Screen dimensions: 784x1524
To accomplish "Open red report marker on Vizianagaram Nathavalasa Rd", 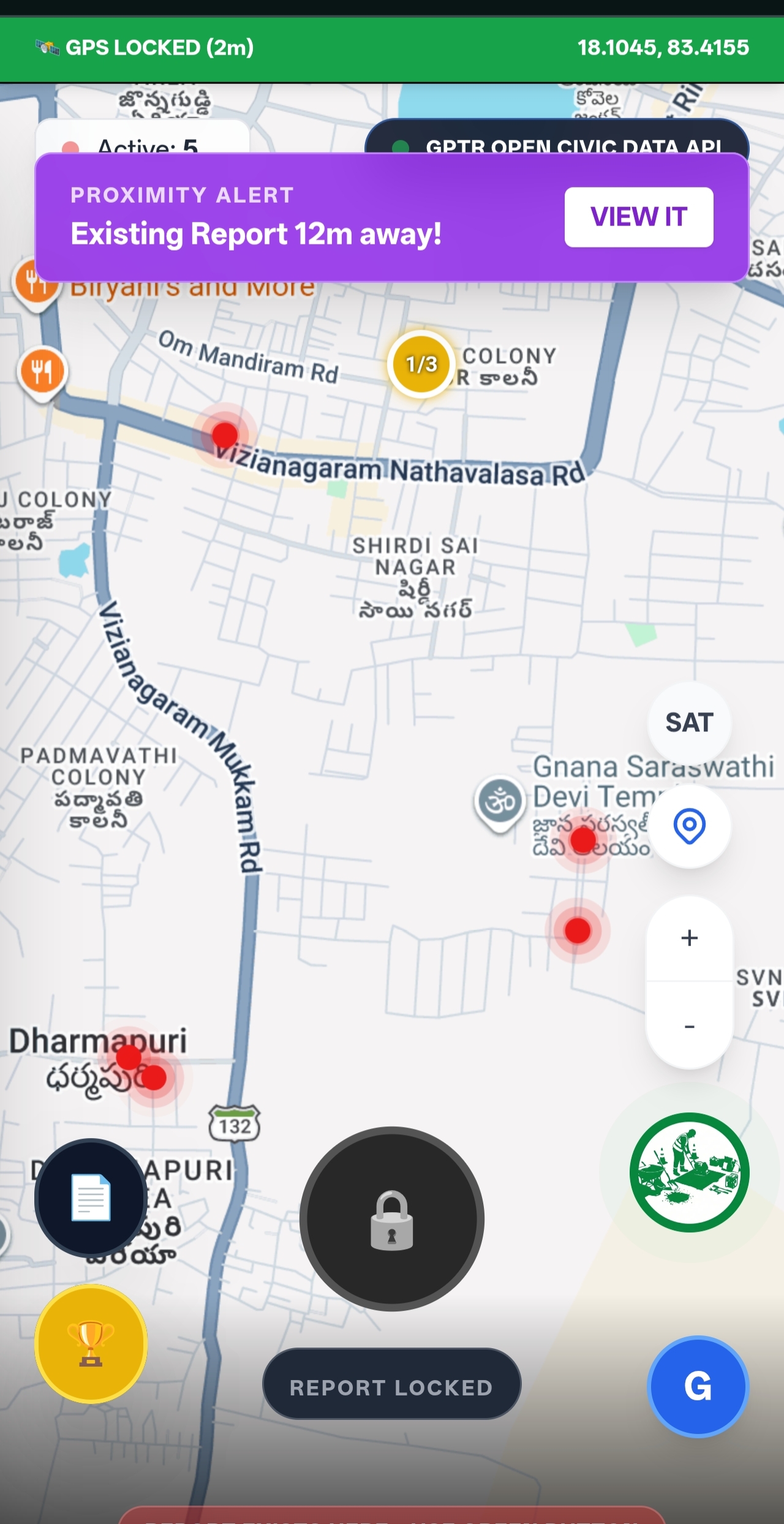I will [225, 435].
